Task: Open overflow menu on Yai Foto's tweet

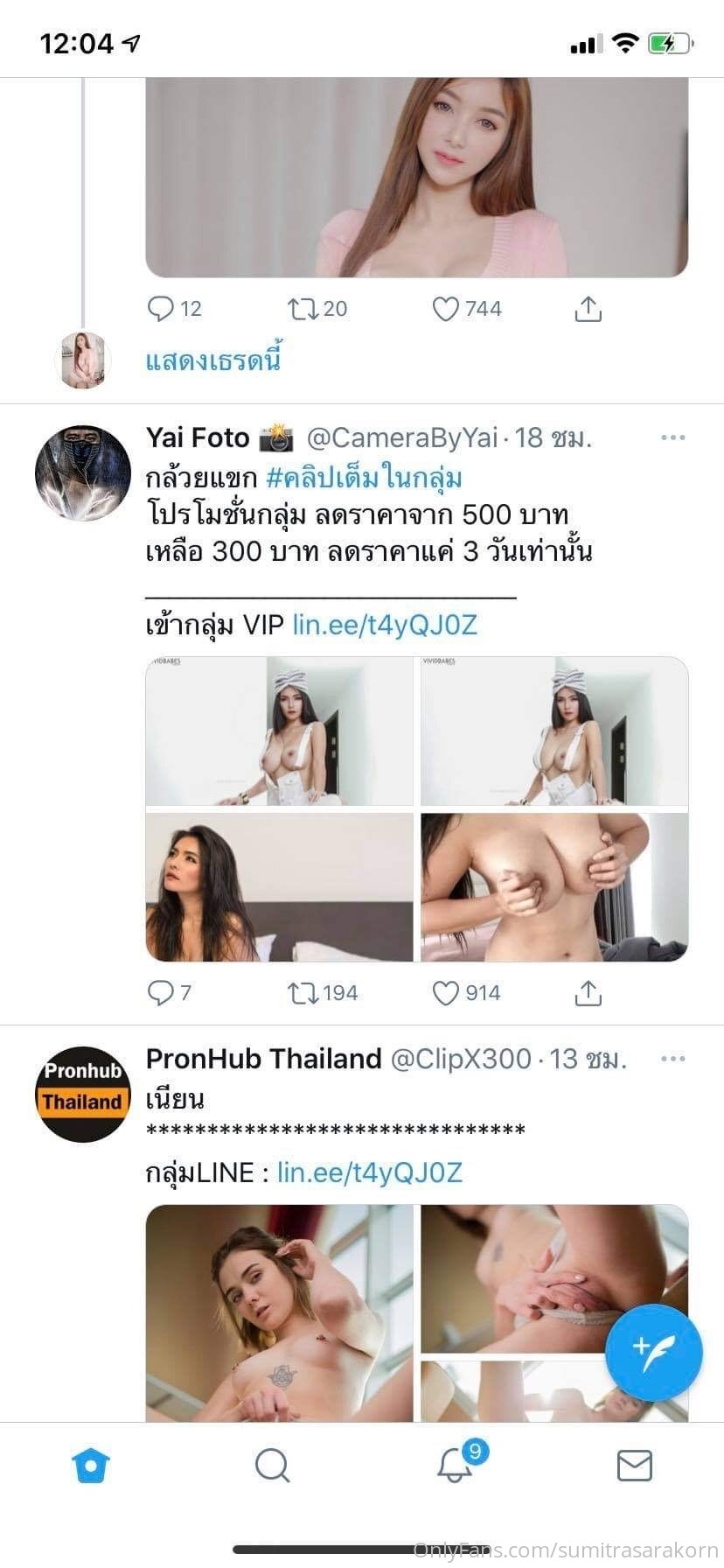Action: pyautogui.click(x=672, y=437)
